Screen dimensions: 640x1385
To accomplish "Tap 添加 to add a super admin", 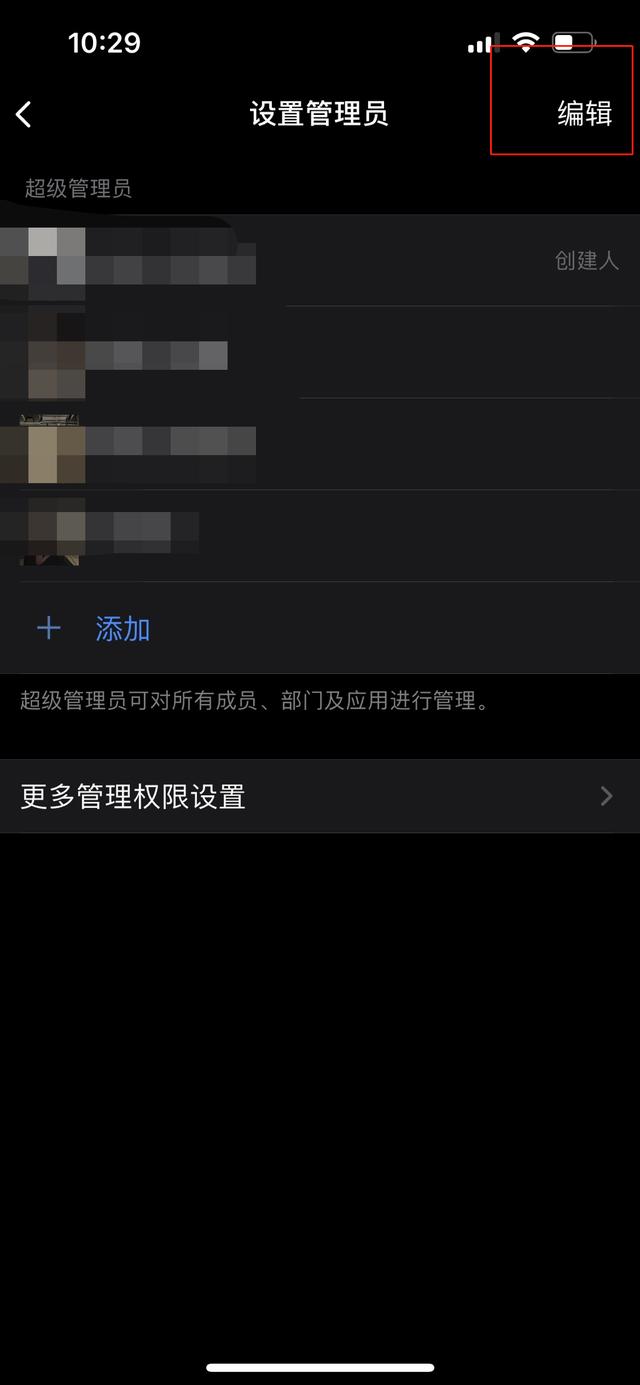I will (122, 628).
